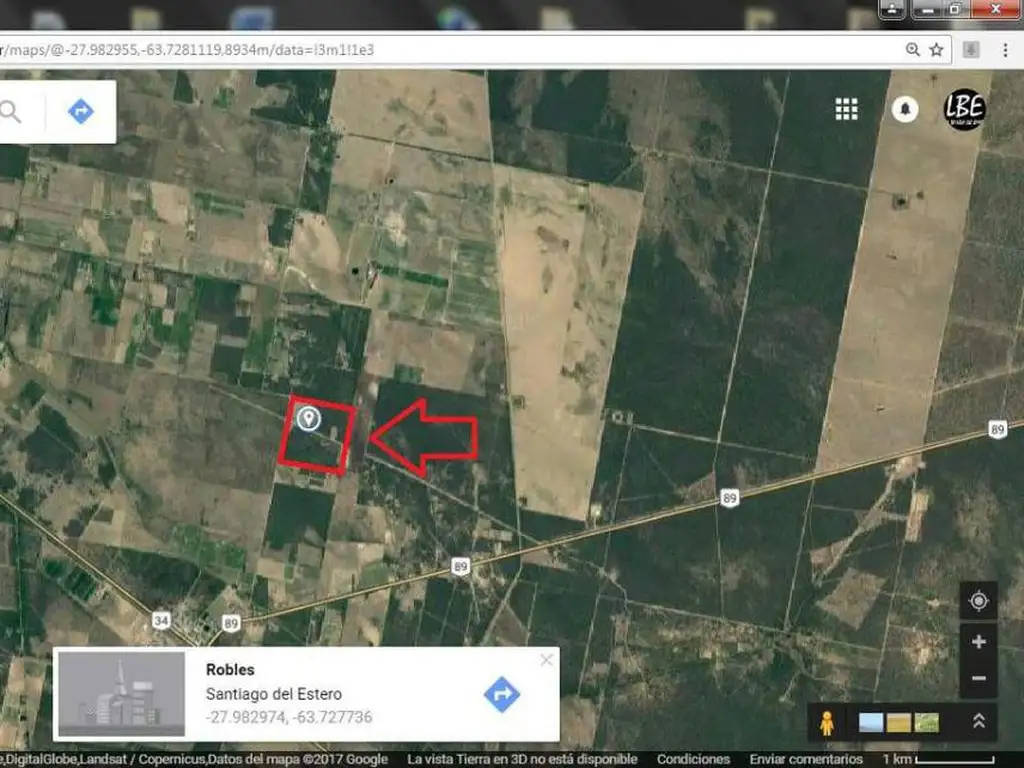Open the Condiciones link
Image resolution: width=1024 pixels, height=768 pixels.
point(693,760)
